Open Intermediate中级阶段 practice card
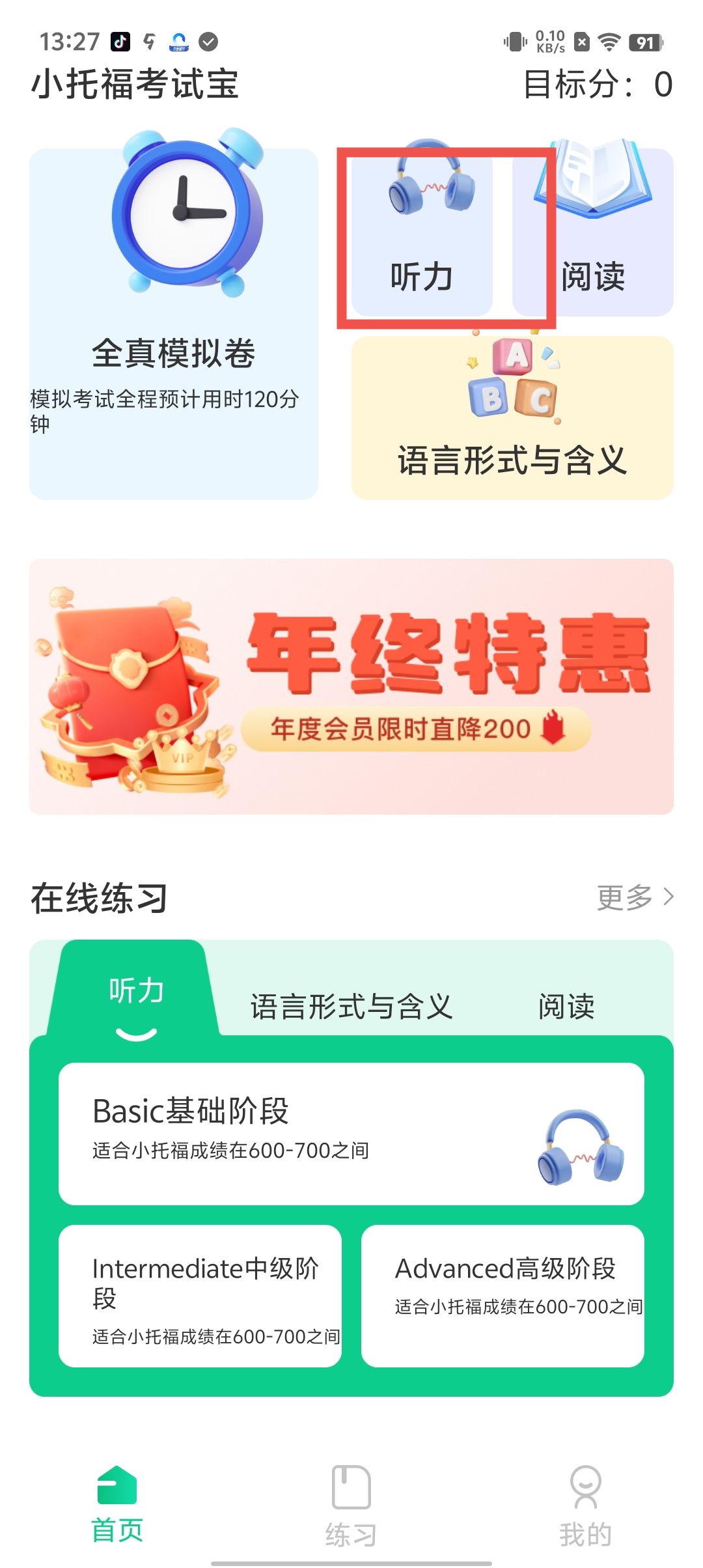Viewport: 703px width, 1568px height. (200, 1296)
